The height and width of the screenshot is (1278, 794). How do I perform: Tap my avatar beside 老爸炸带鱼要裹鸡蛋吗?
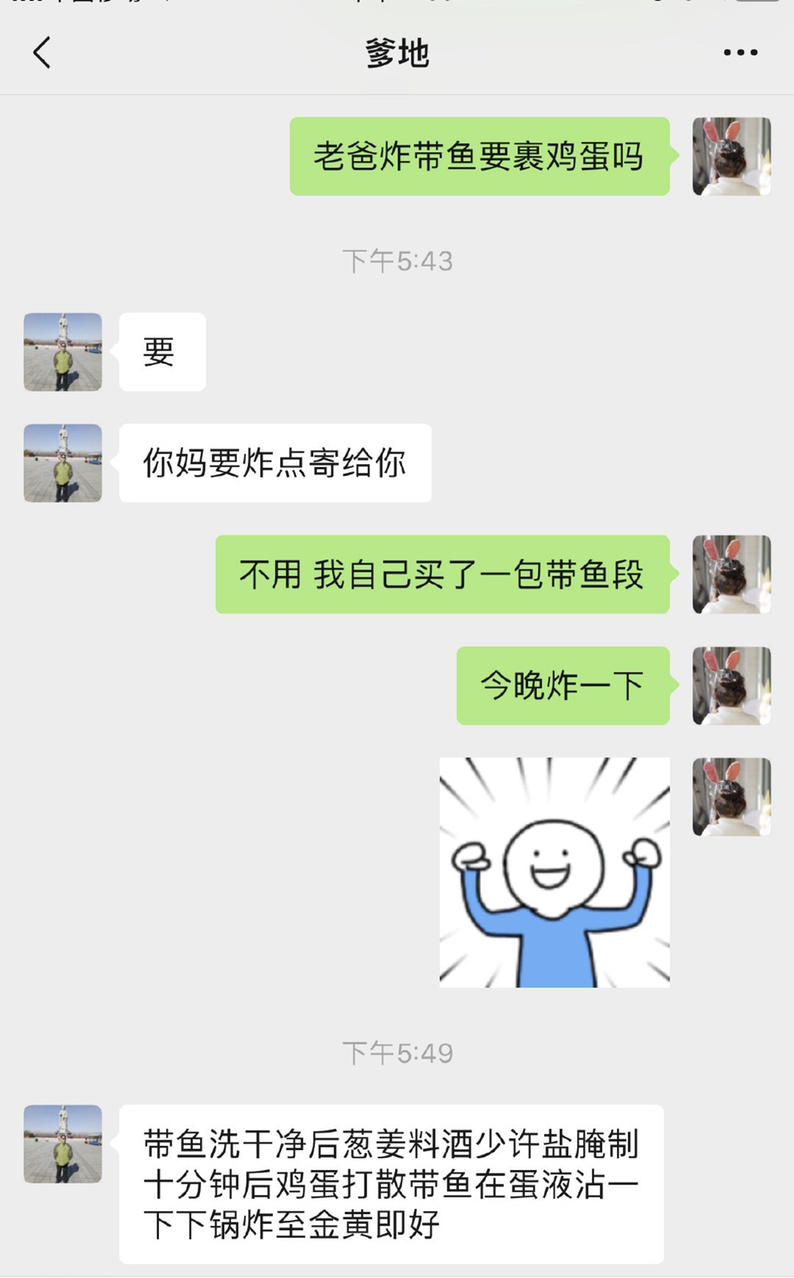coord(732,156)
